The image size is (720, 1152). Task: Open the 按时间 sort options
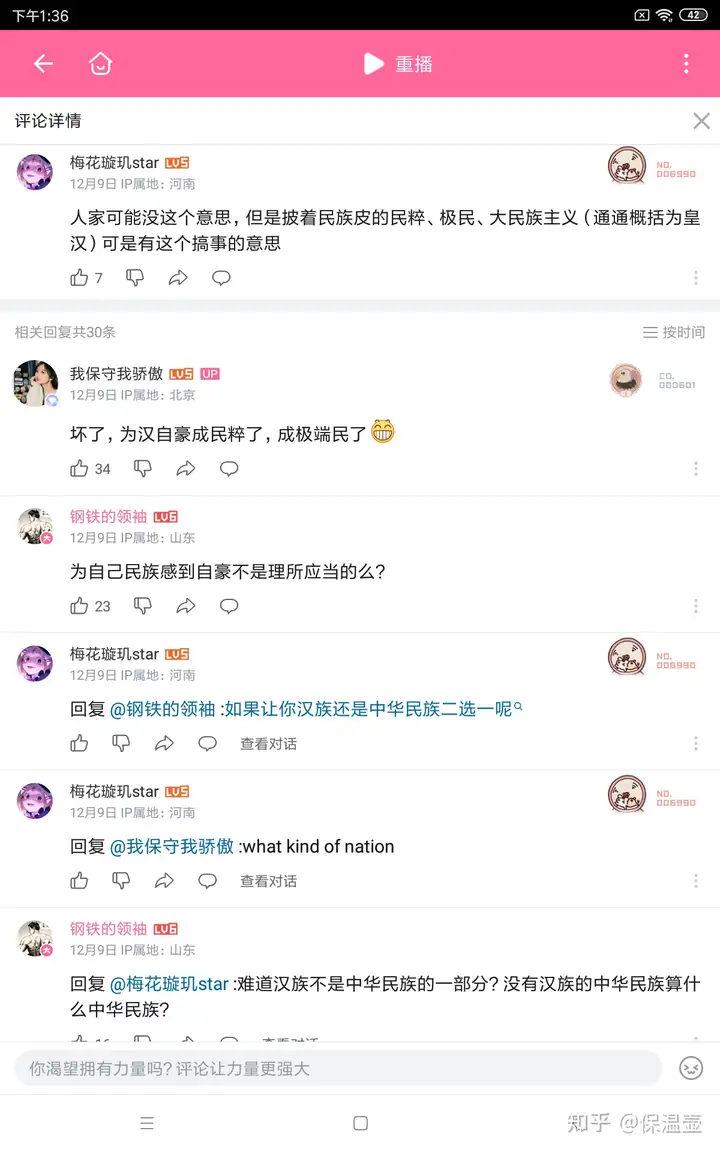(673, 331)
